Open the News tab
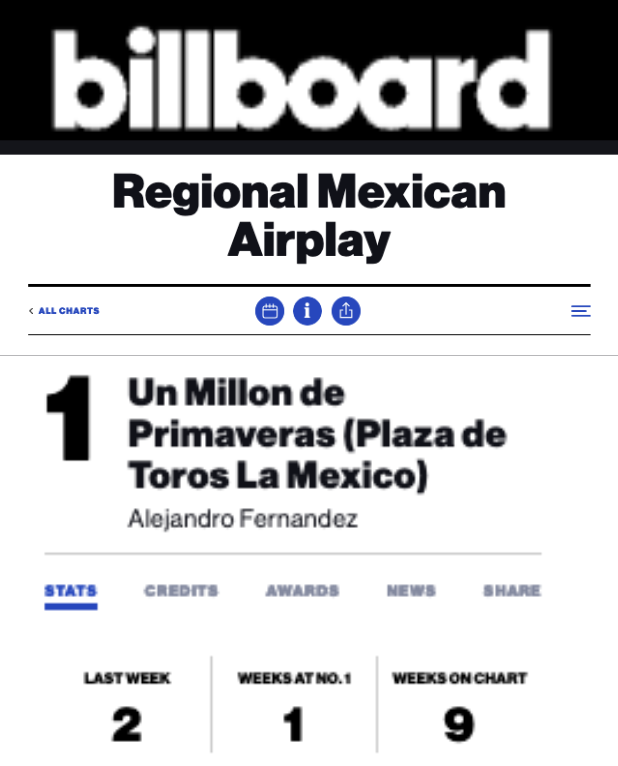 click(411, 591)
